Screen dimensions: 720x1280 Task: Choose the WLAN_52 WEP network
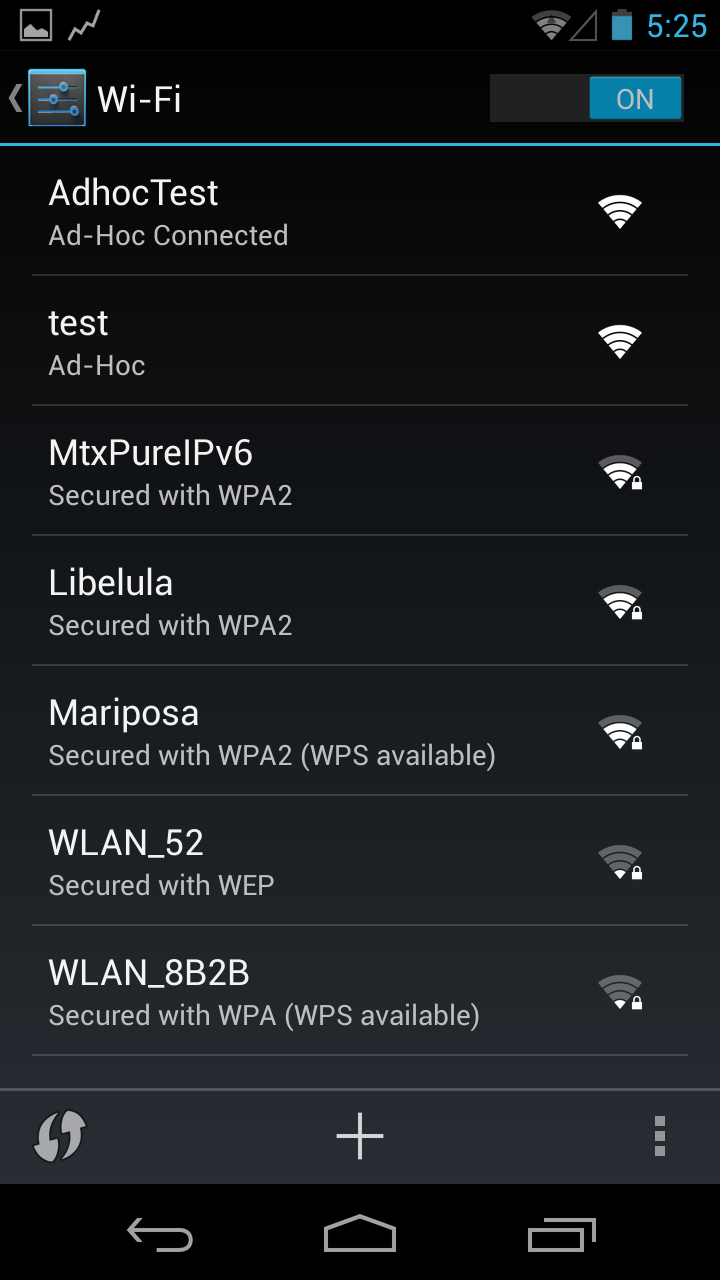tap(360, 861)
